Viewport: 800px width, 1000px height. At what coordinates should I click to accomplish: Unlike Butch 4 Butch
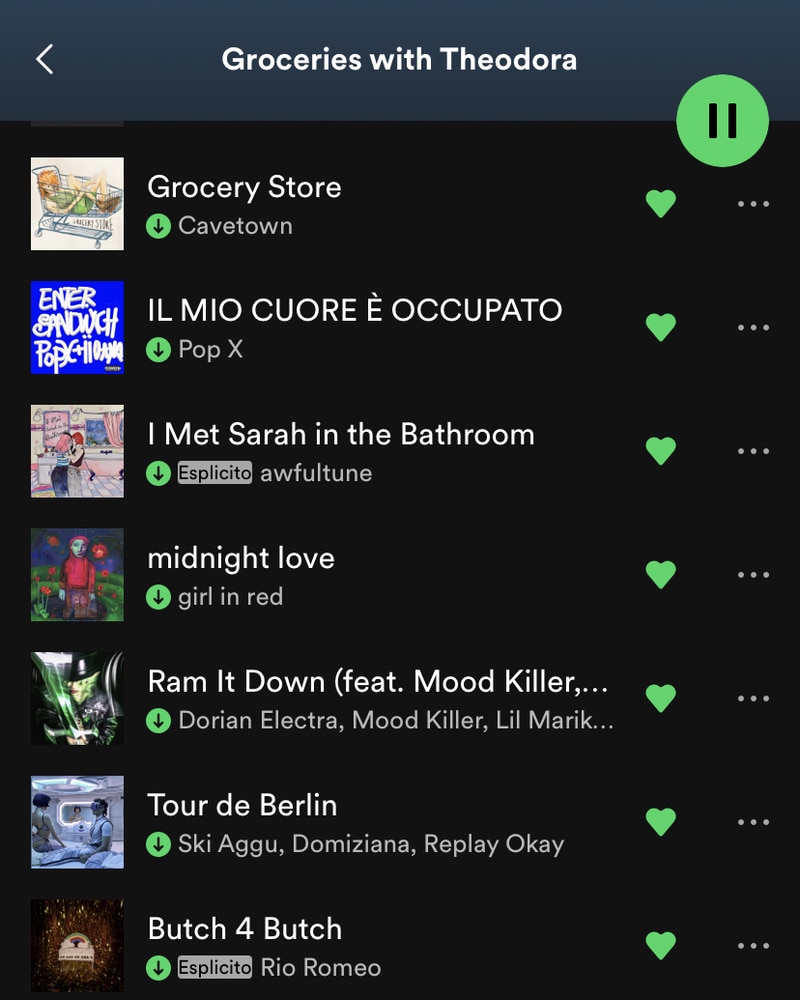point(660,945)
